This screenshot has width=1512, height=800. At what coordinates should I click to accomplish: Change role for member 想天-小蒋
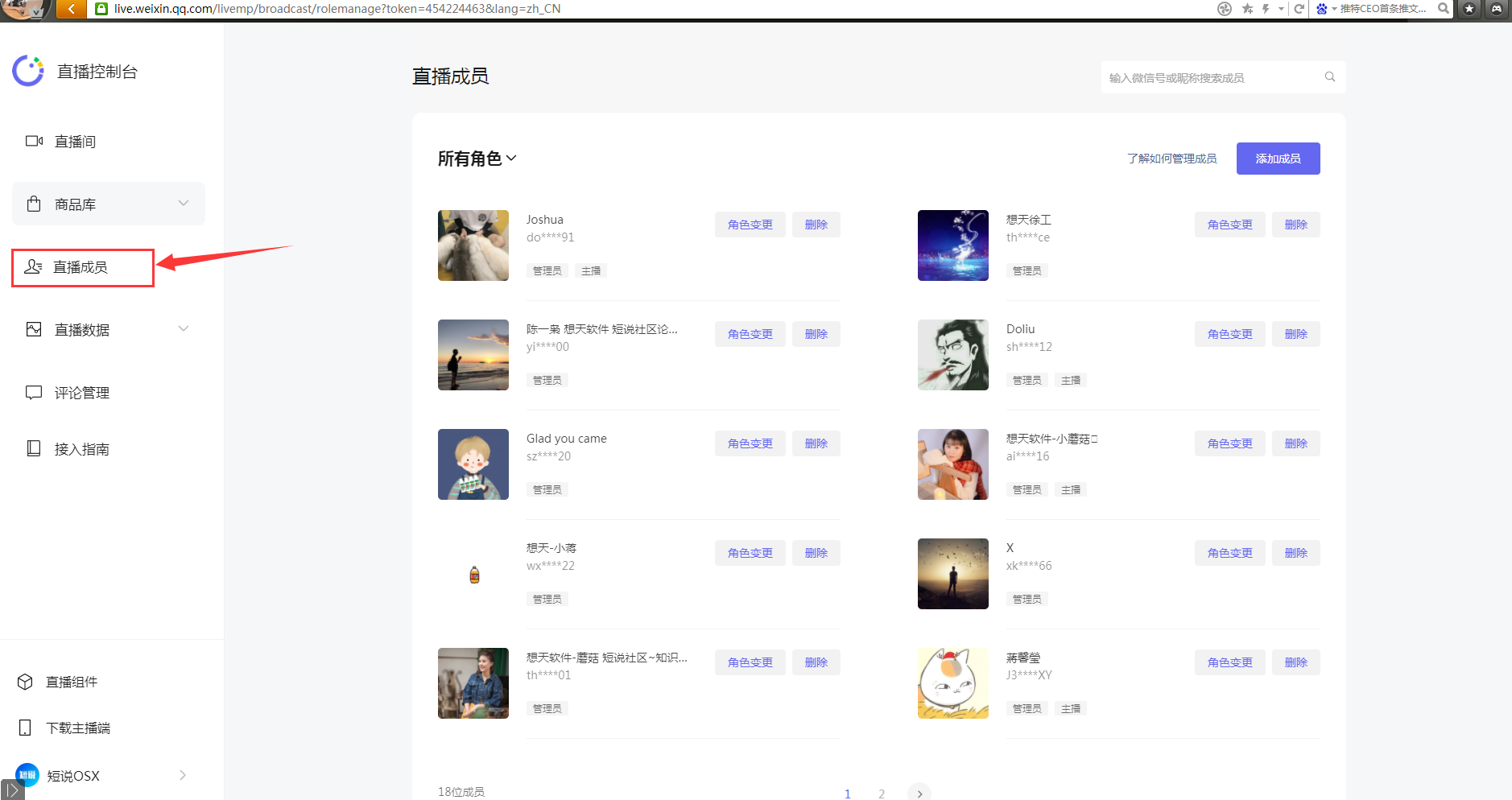(x=750, y=553)
